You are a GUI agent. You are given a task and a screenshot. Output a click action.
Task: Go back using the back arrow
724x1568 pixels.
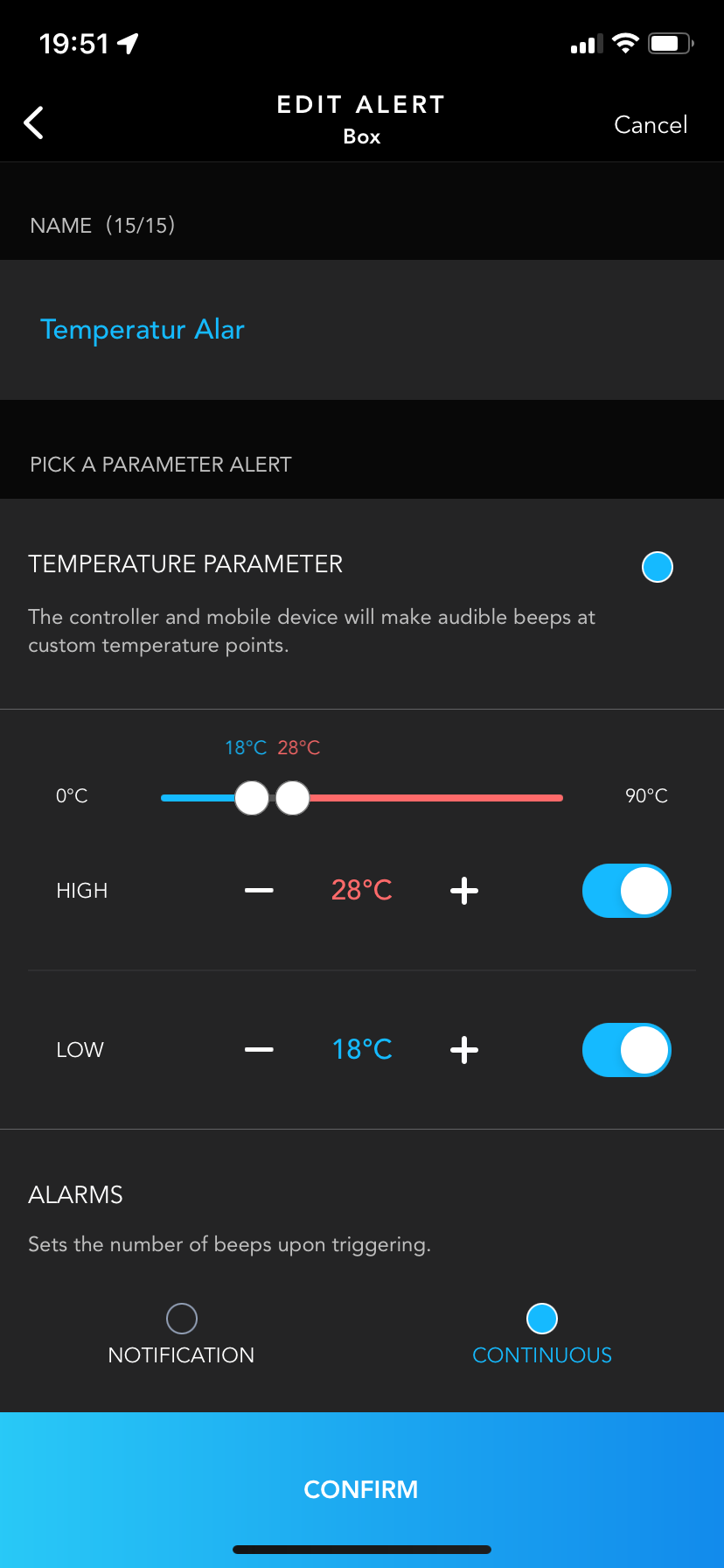click(x=34, y=123)
